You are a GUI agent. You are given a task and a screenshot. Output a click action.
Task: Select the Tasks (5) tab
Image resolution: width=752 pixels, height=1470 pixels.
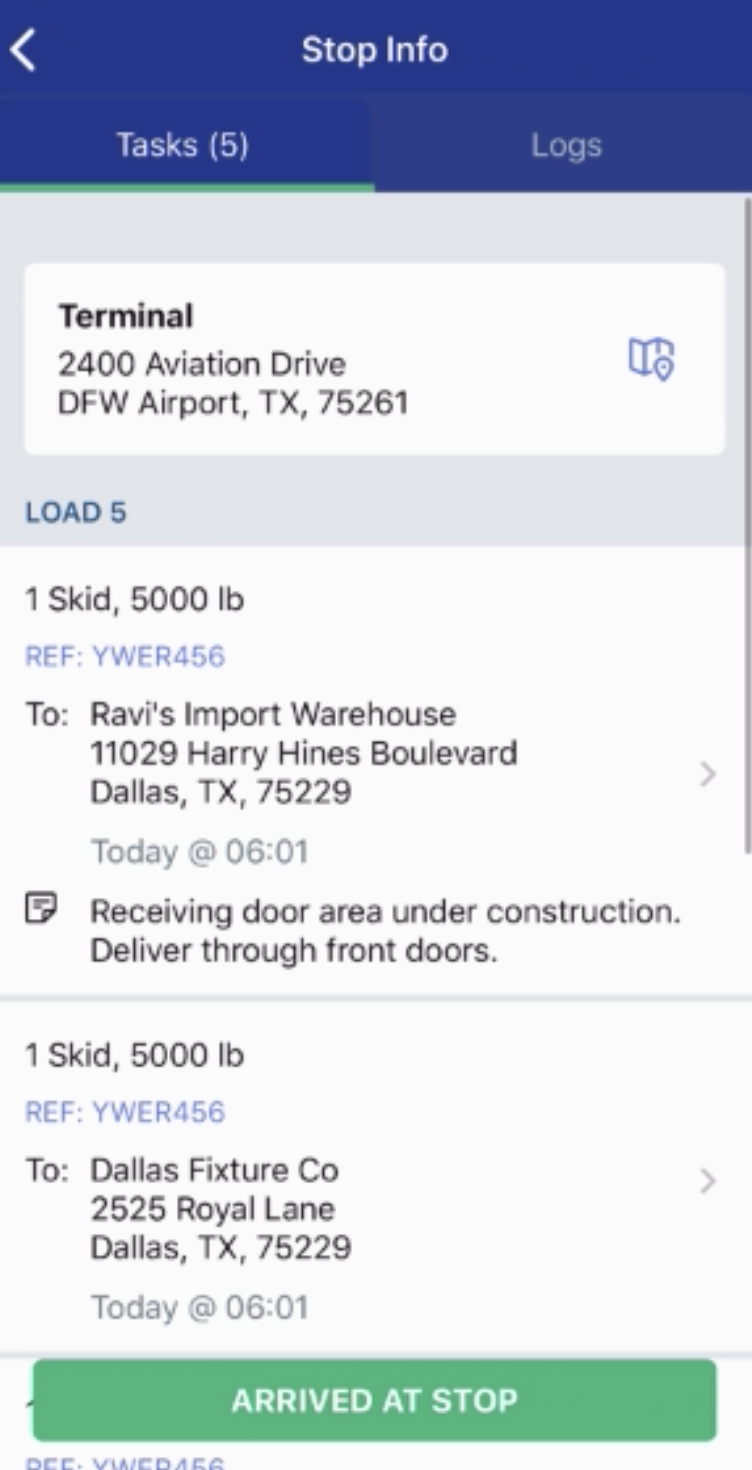point(181,145)
